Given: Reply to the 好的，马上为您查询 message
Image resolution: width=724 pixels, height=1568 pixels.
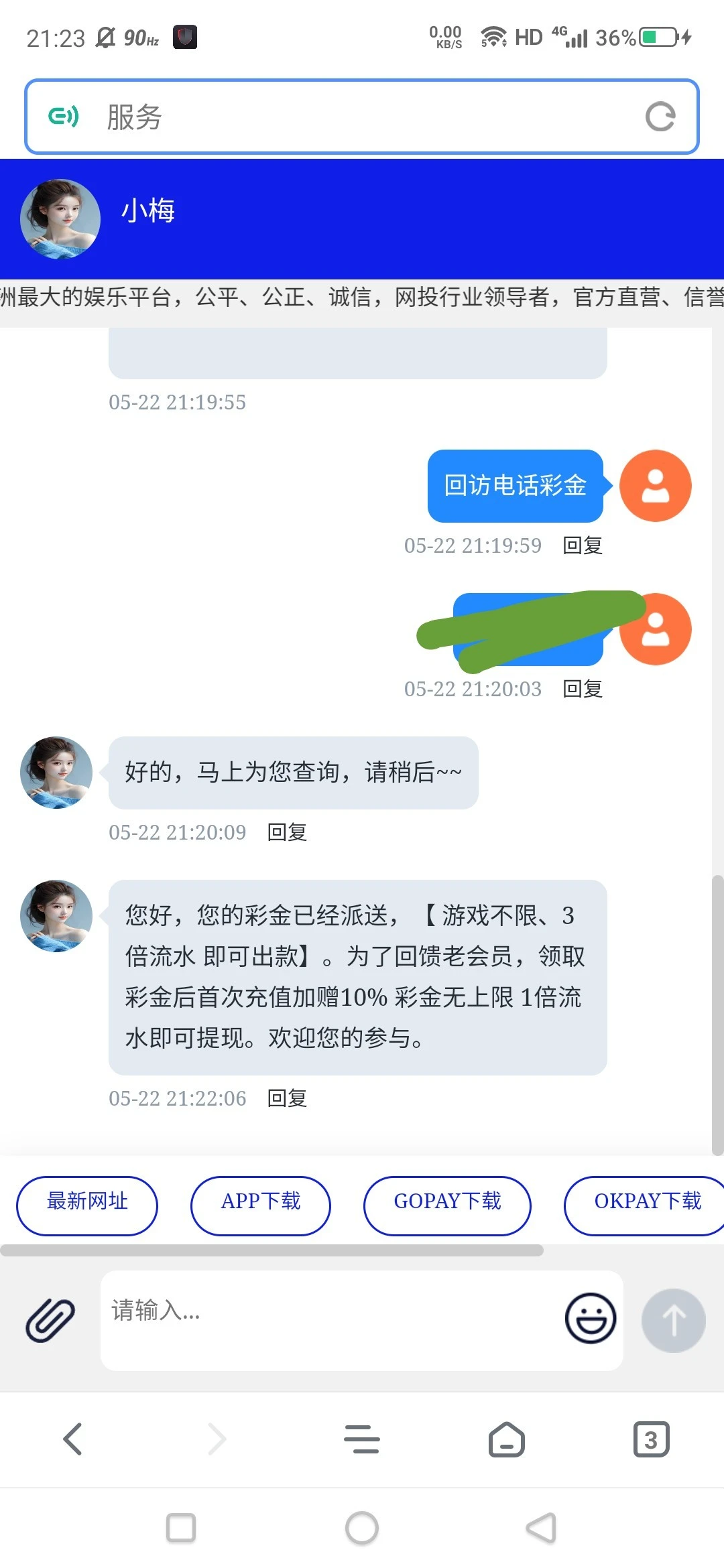Looking at the screenshot, I should [x=287, y=832].
